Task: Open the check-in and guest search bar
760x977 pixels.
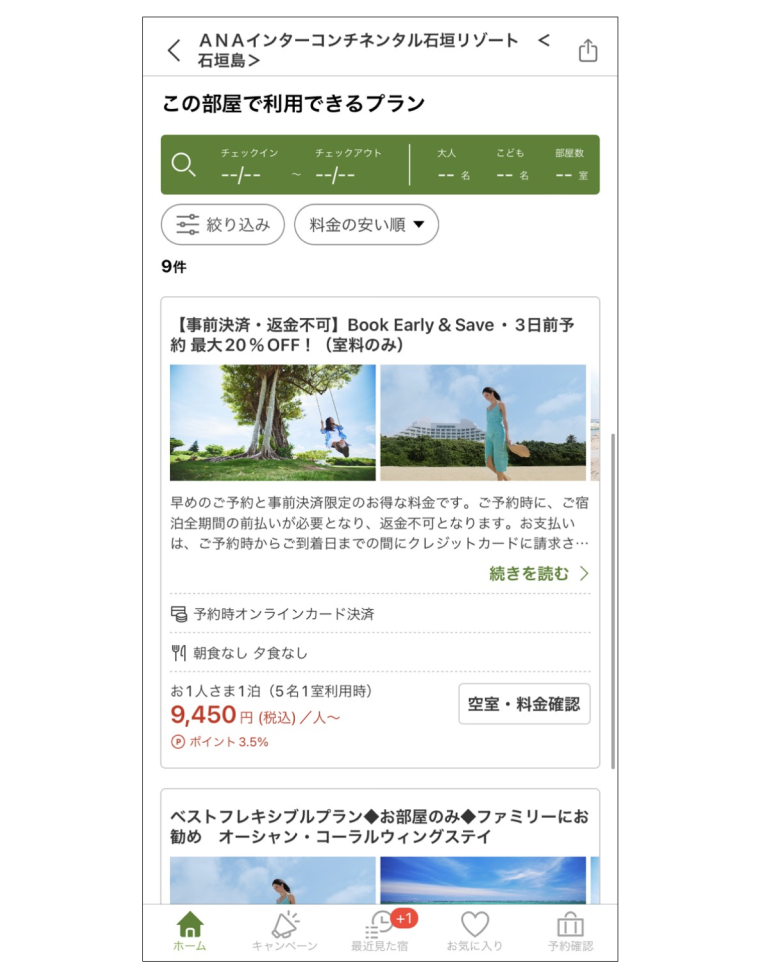Action: click(x=380, y=165)
